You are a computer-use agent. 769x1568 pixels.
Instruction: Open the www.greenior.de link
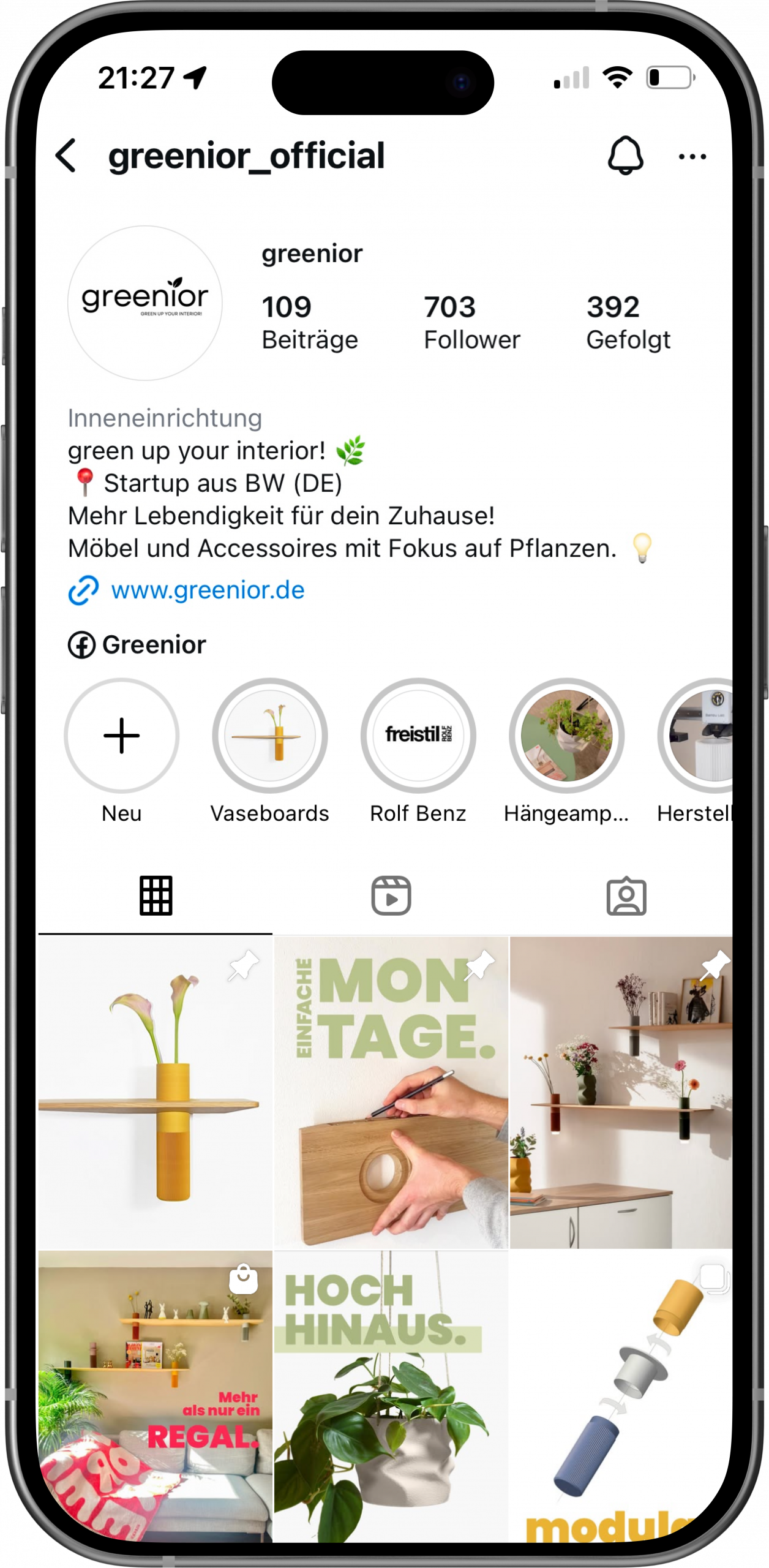[x=207, y=590]
